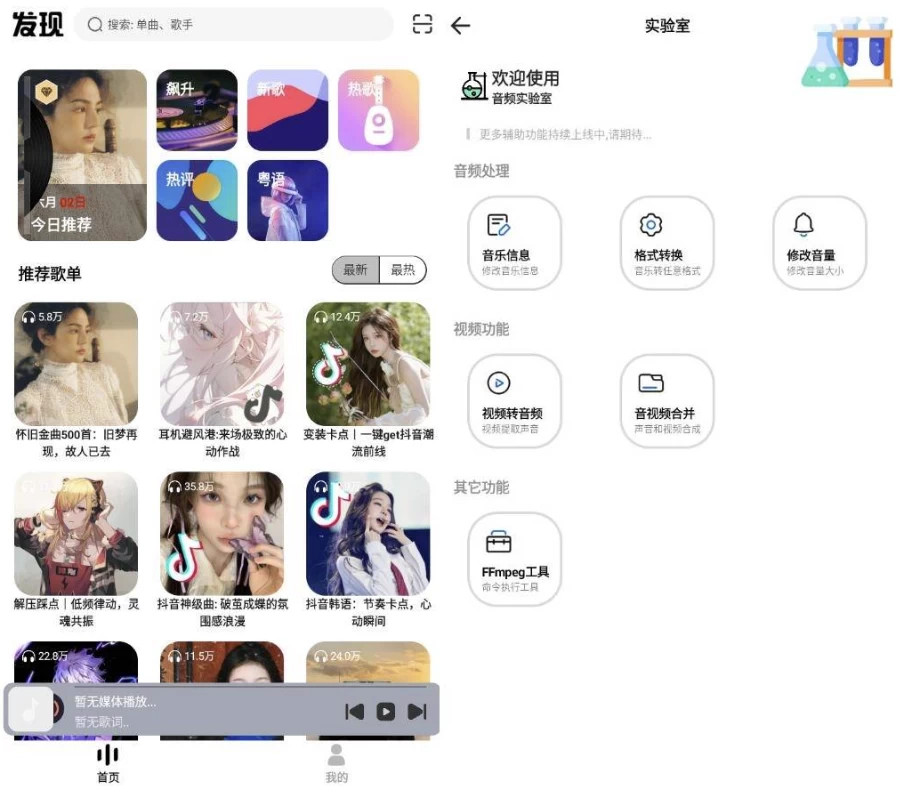Play media from the mini player
900x786 pixels.
pos(385,711)
